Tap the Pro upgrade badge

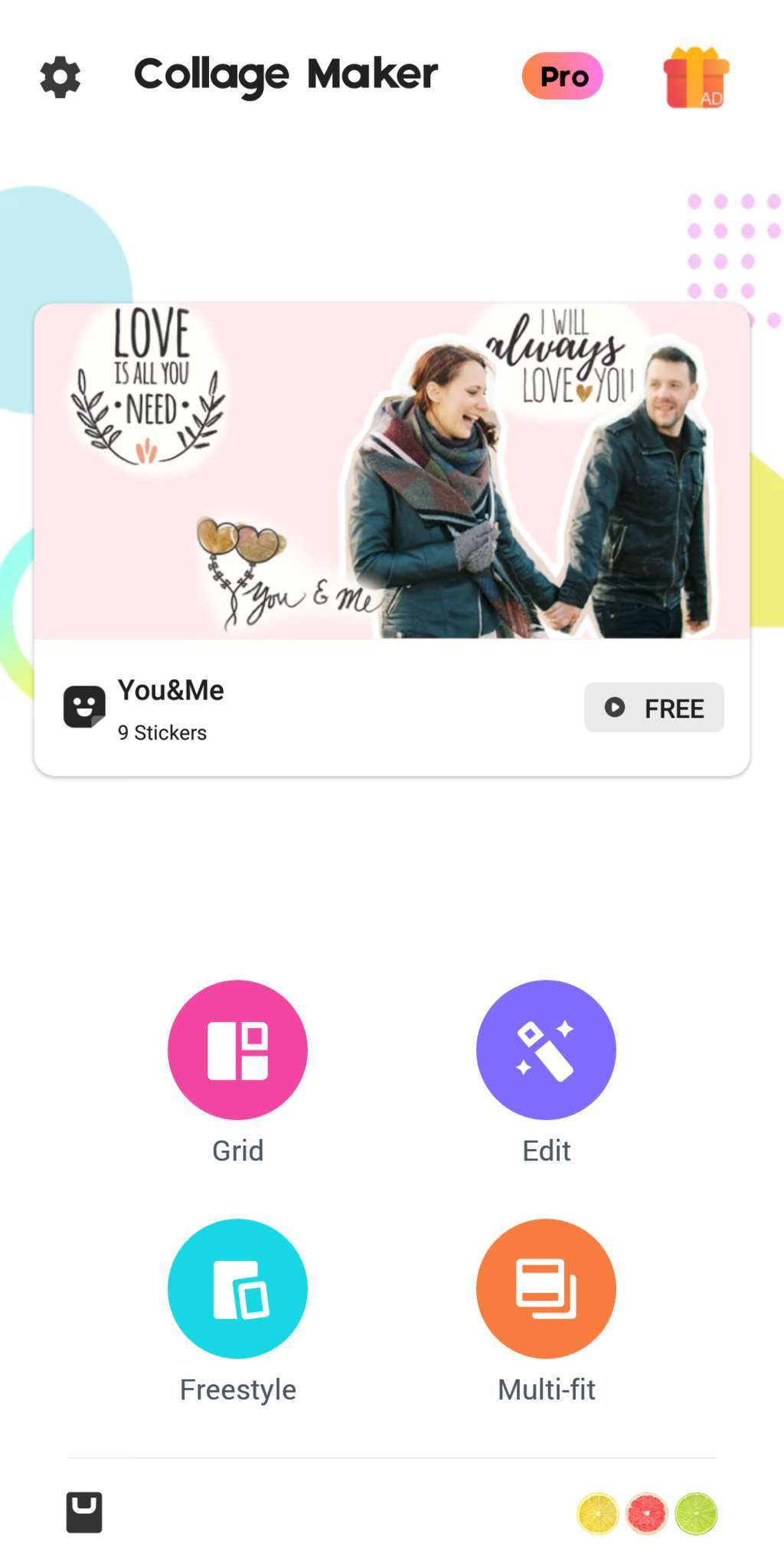[563, 76]
